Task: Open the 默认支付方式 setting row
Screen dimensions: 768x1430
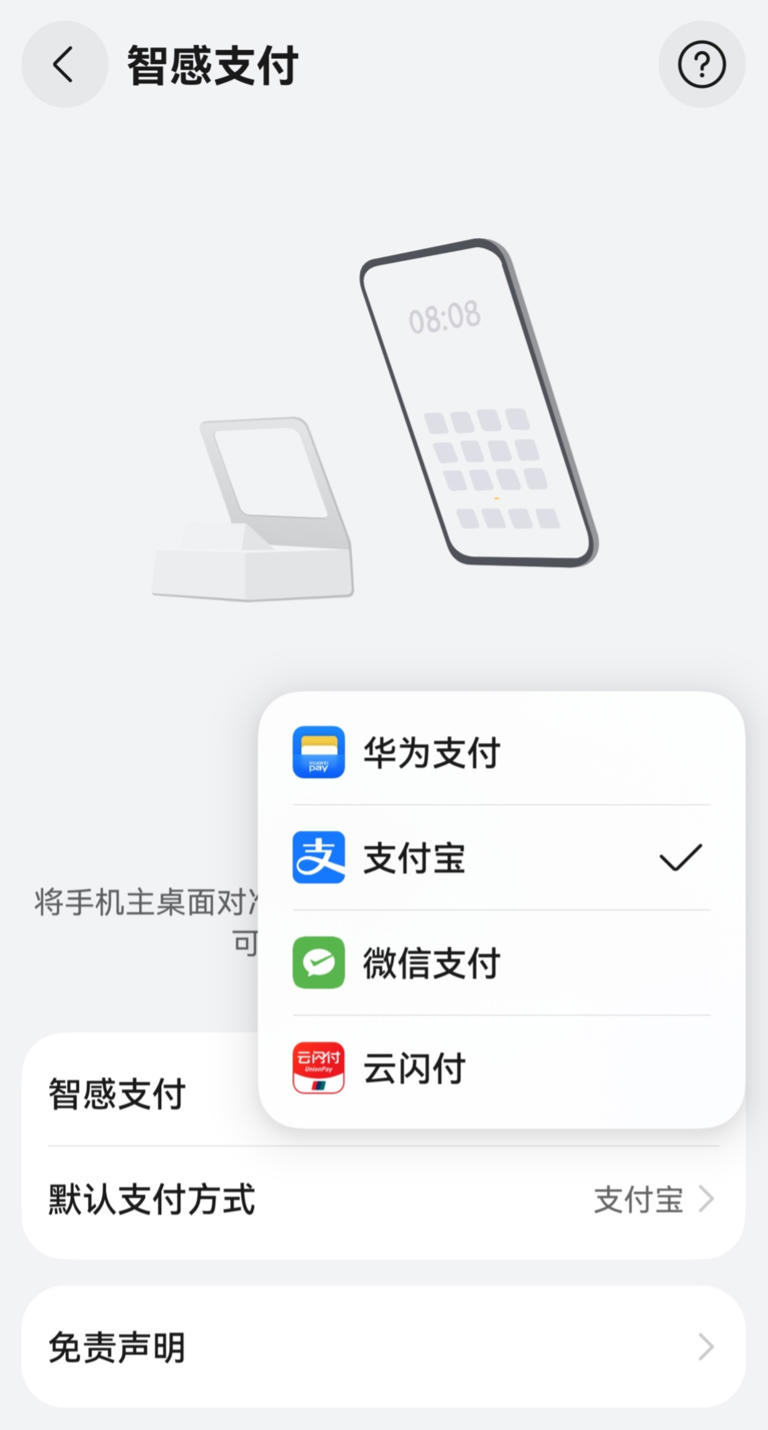Action: (383, 1199)
